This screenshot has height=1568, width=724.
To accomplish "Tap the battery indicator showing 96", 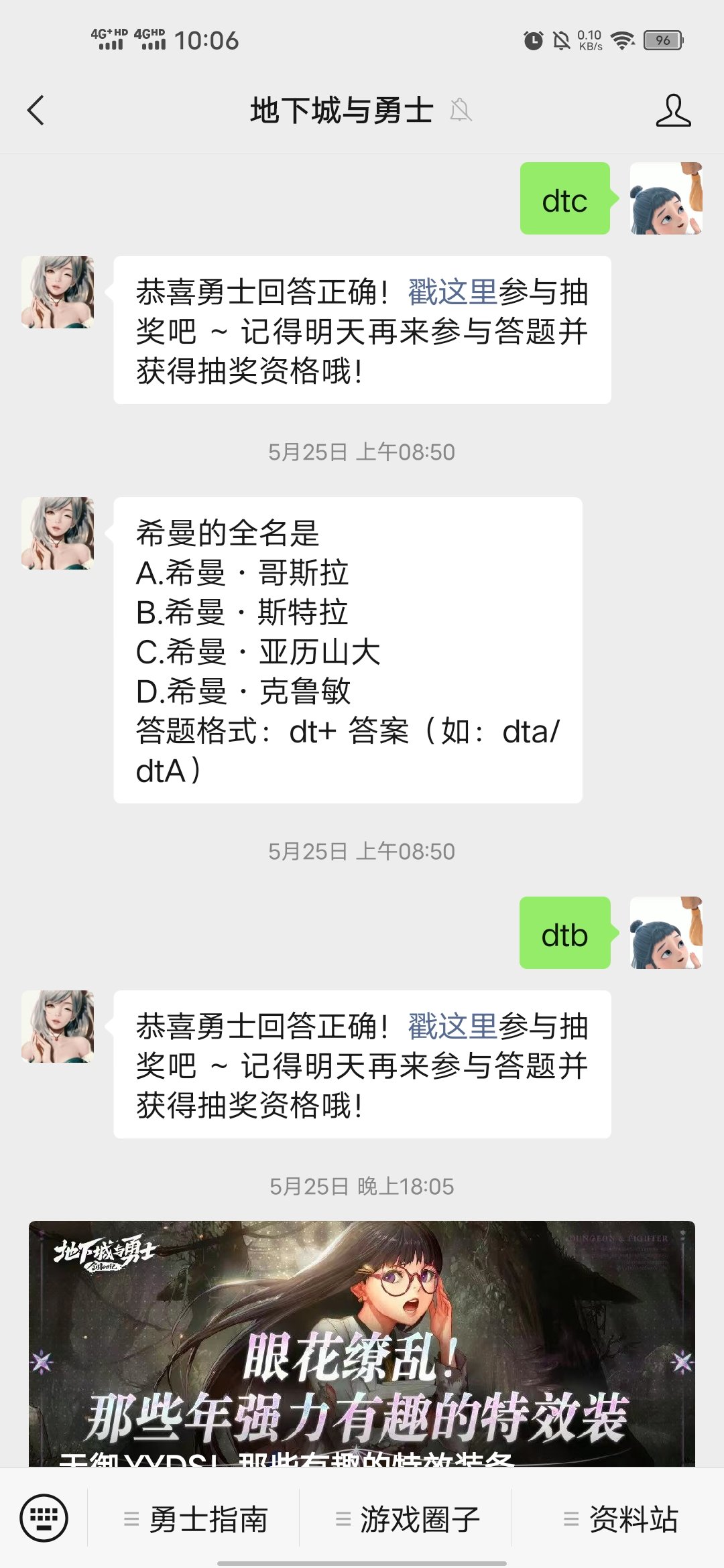I will point(664,40).
